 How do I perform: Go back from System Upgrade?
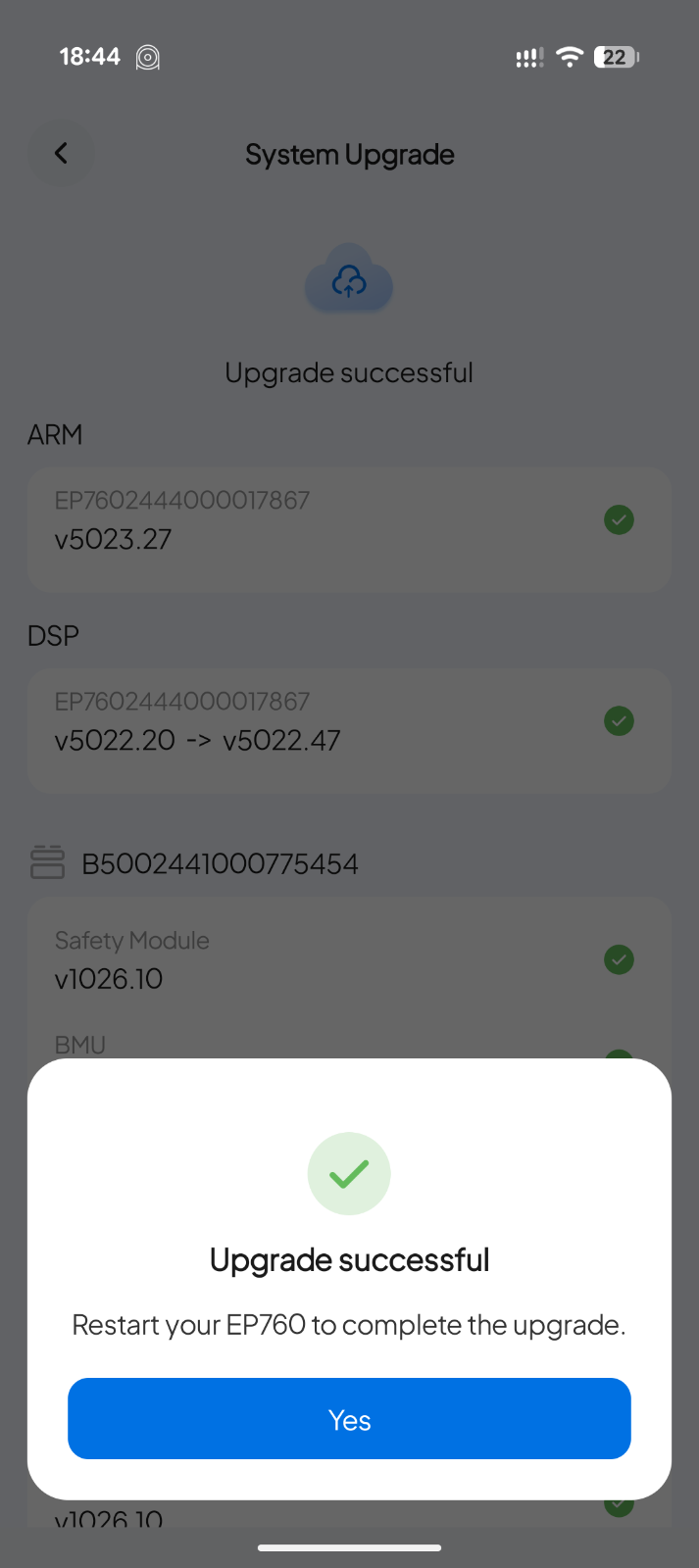[61, 153]
